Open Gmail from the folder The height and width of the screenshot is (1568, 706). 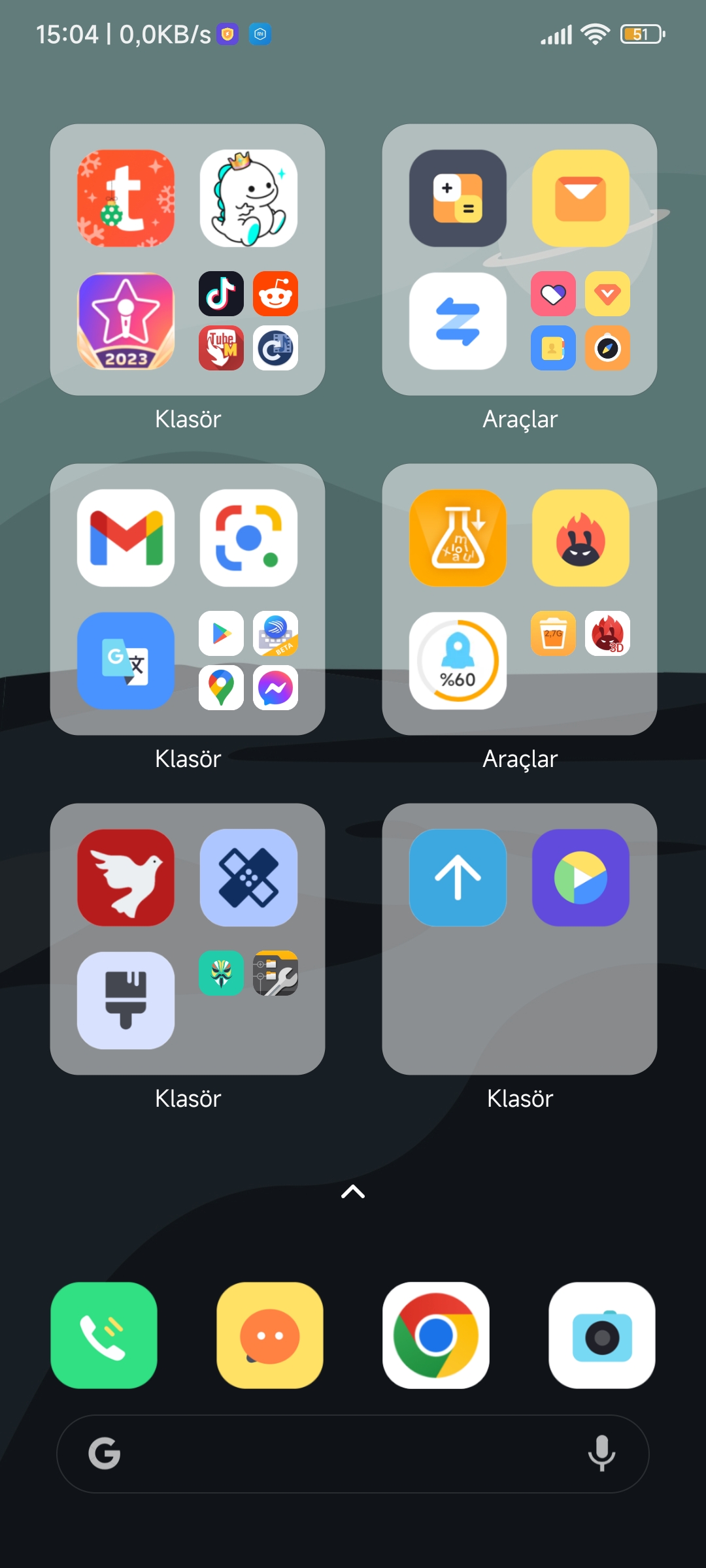[x=126, y=538]
